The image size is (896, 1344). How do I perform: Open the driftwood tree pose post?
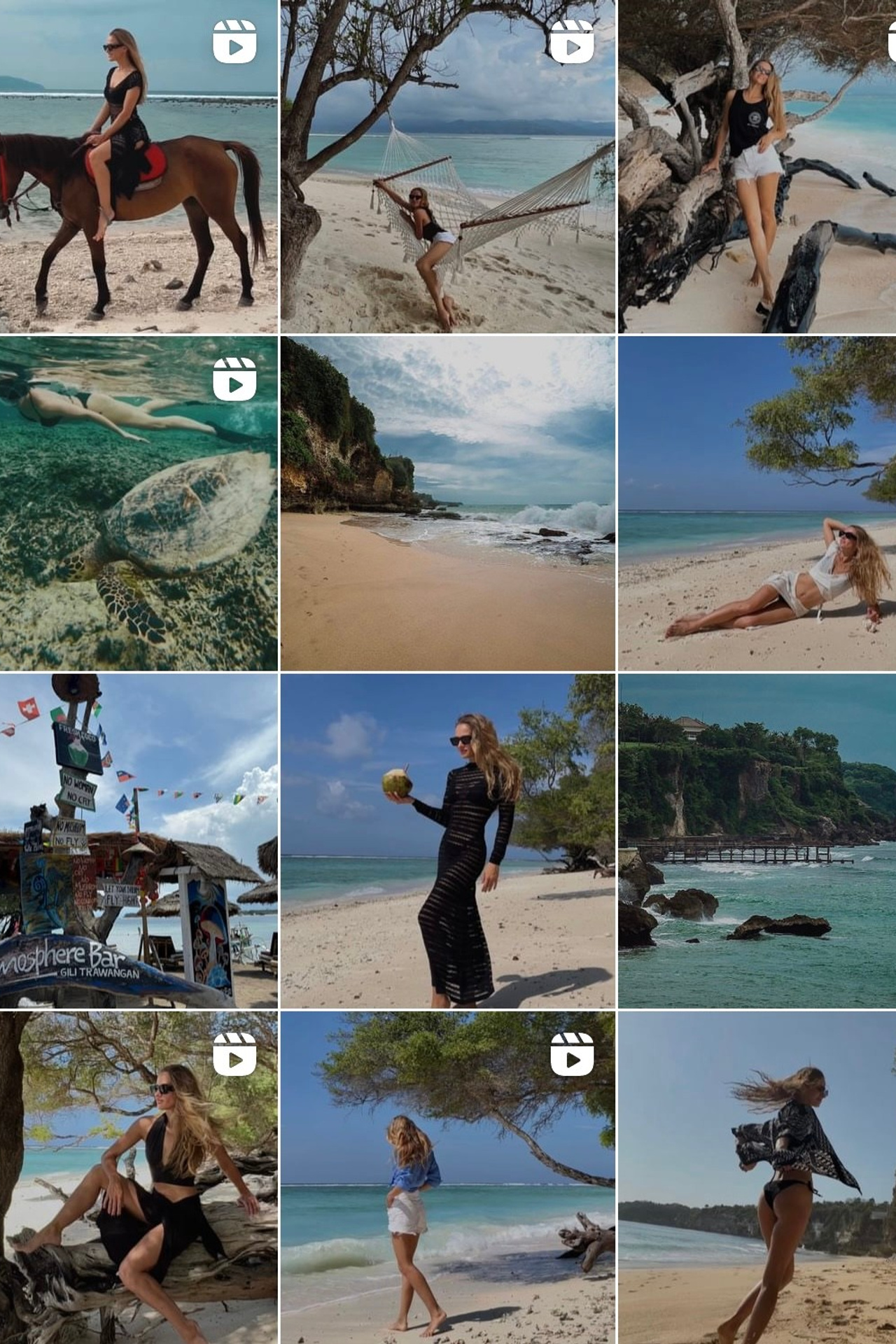click(x=757, y=167)
